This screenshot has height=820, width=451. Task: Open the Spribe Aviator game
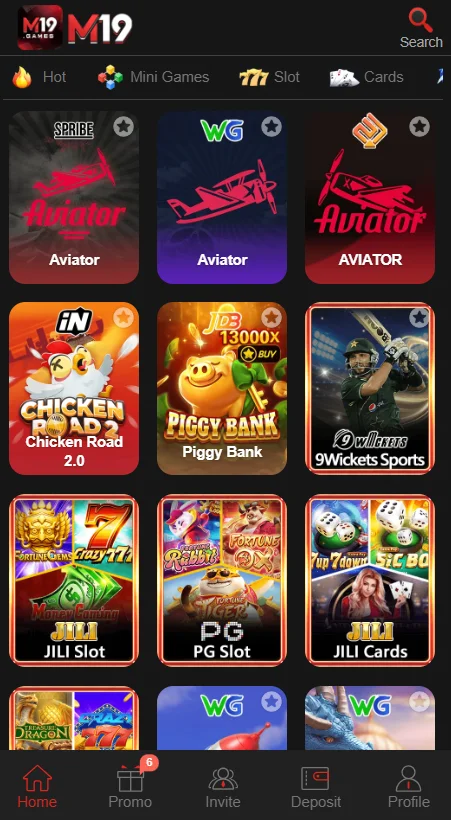74,197
